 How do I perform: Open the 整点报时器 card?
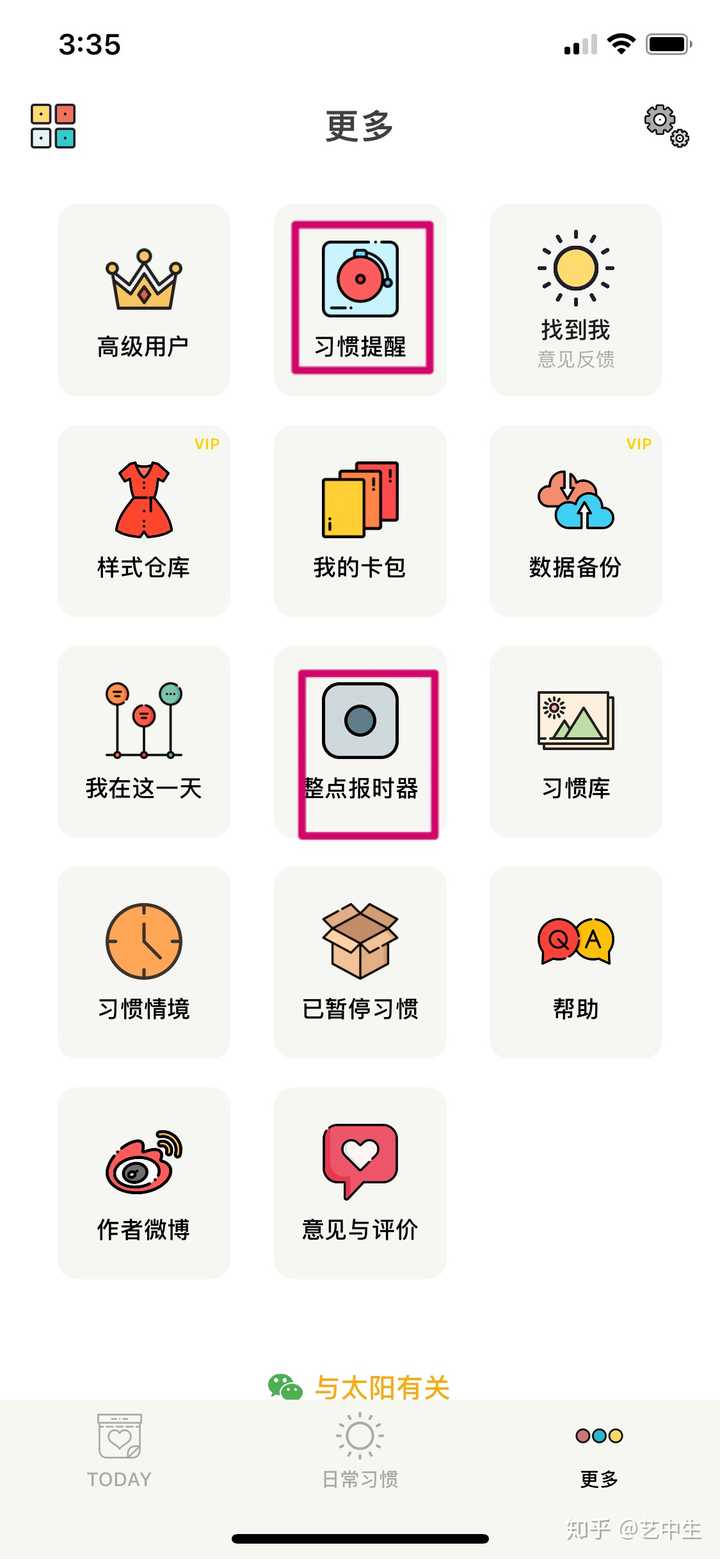pos(360,742)
